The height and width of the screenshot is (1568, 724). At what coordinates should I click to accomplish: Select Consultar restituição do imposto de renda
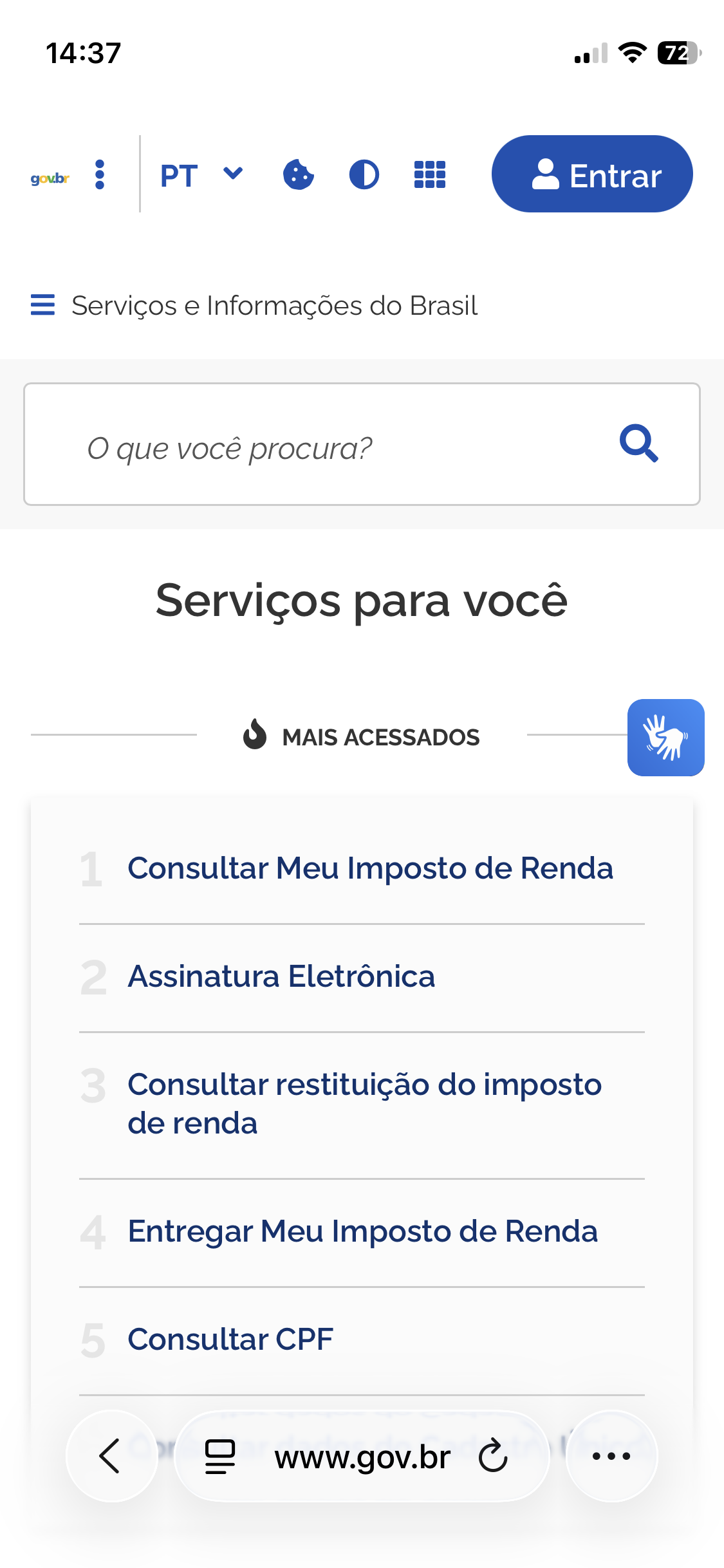coord(364,1103)
